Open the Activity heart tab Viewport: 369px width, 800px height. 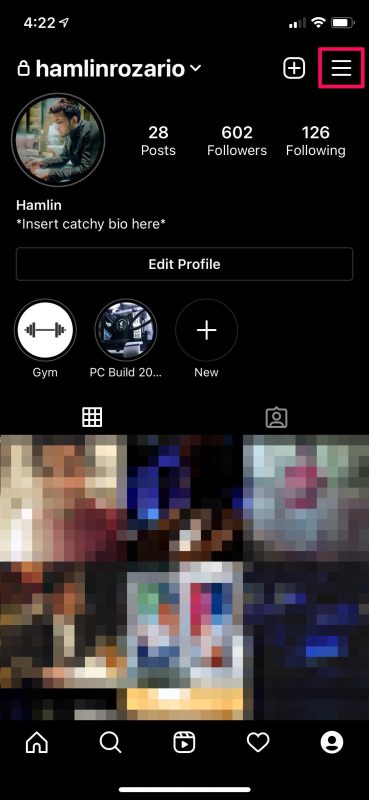[x=258, y=743]
